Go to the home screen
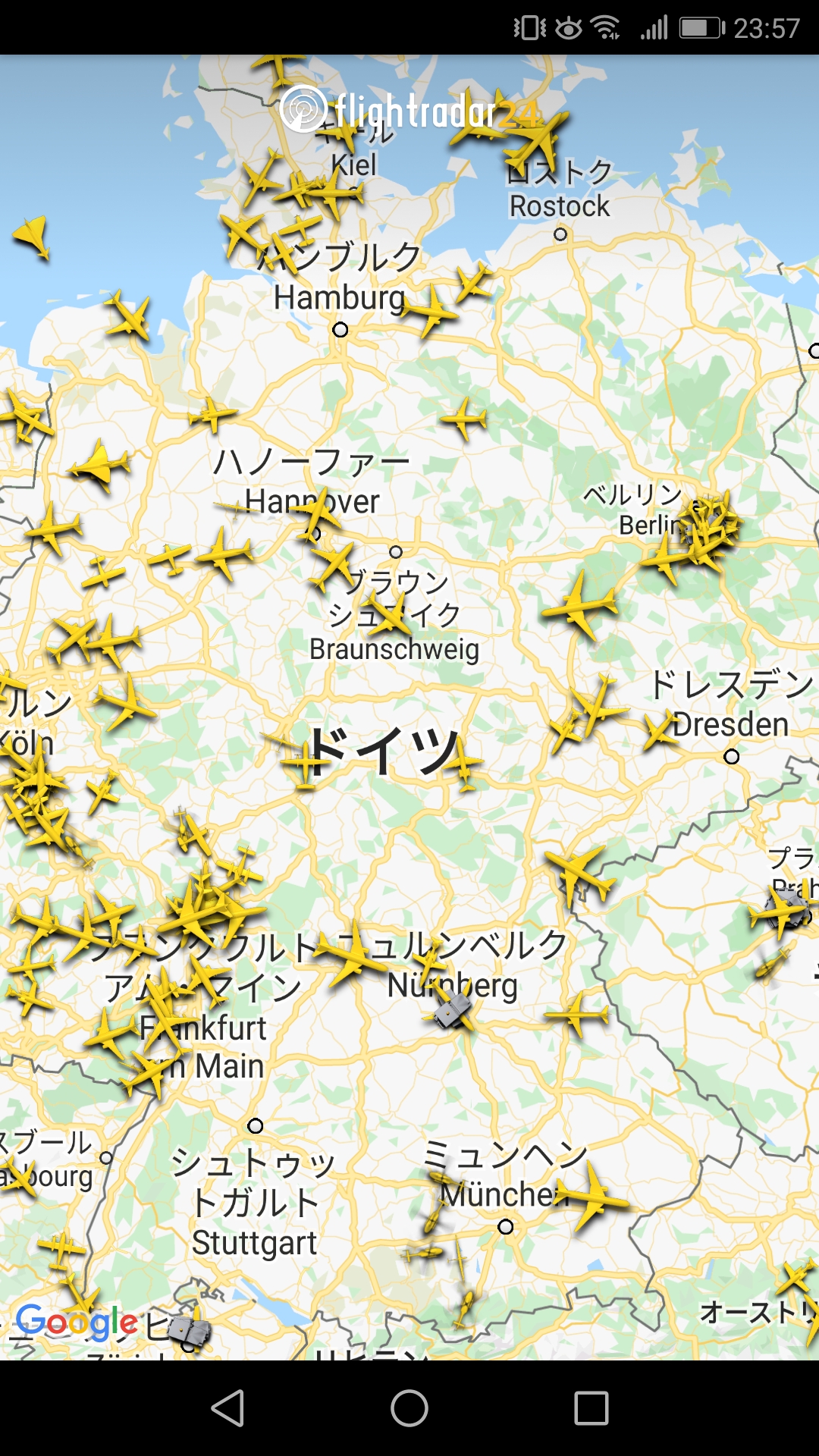 click(x=409, y=1408)
